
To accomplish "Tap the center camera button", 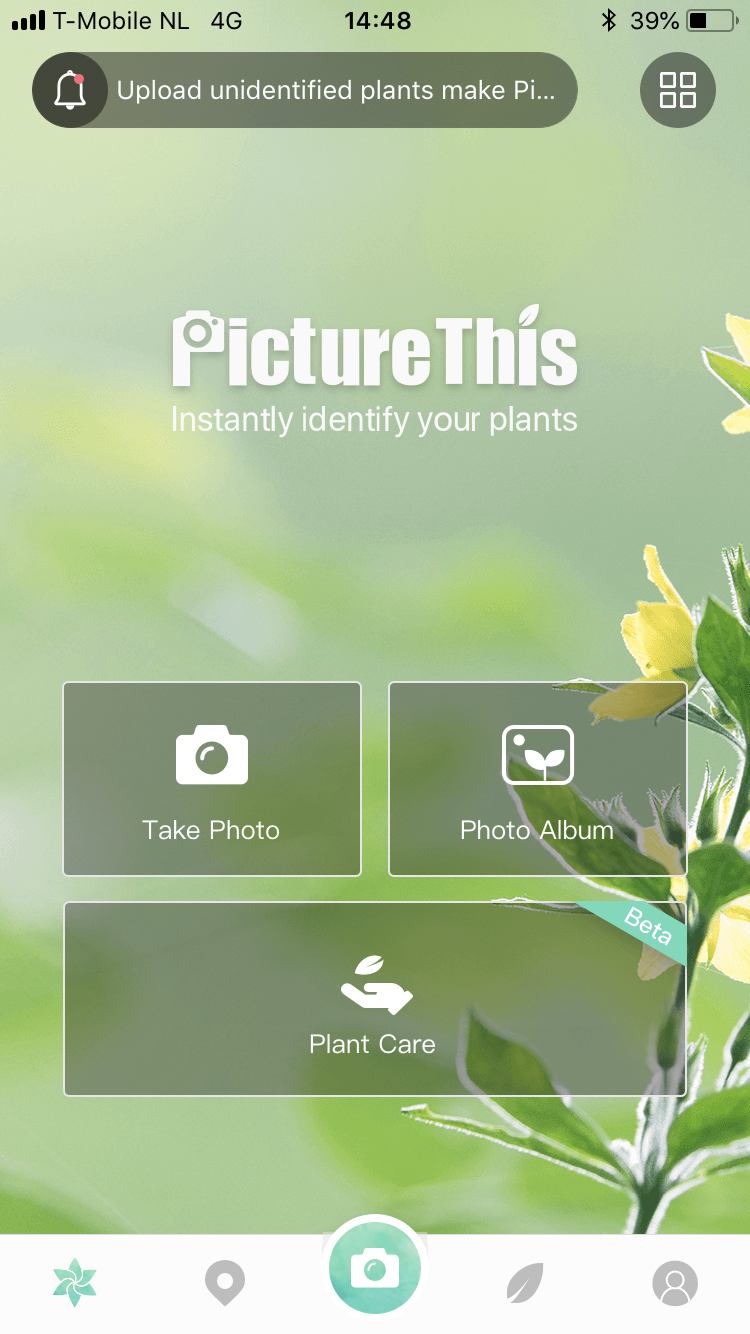I will point(375,1268).
